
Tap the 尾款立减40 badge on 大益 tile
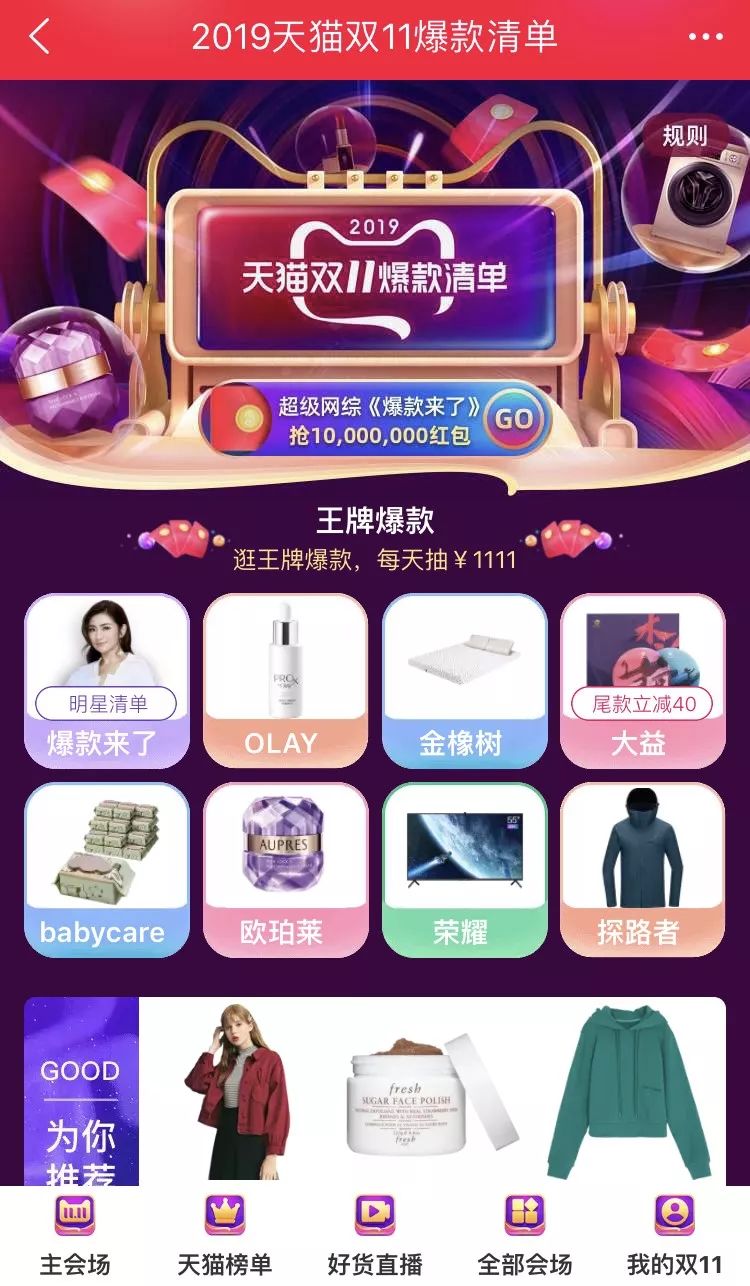(638, 703)
